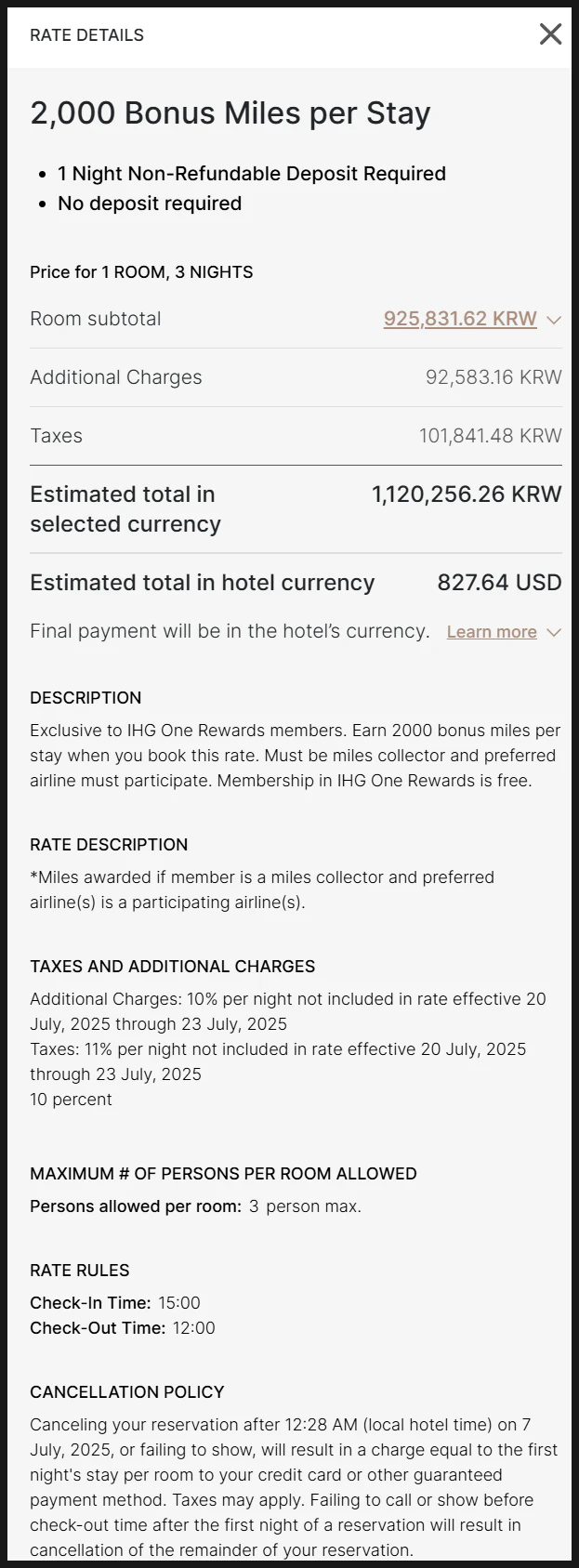Expand the room subtotal 925,831.62 KRW breakdown
The width and height of the screenshot is (579, 1568).
(x=471, y=319)
